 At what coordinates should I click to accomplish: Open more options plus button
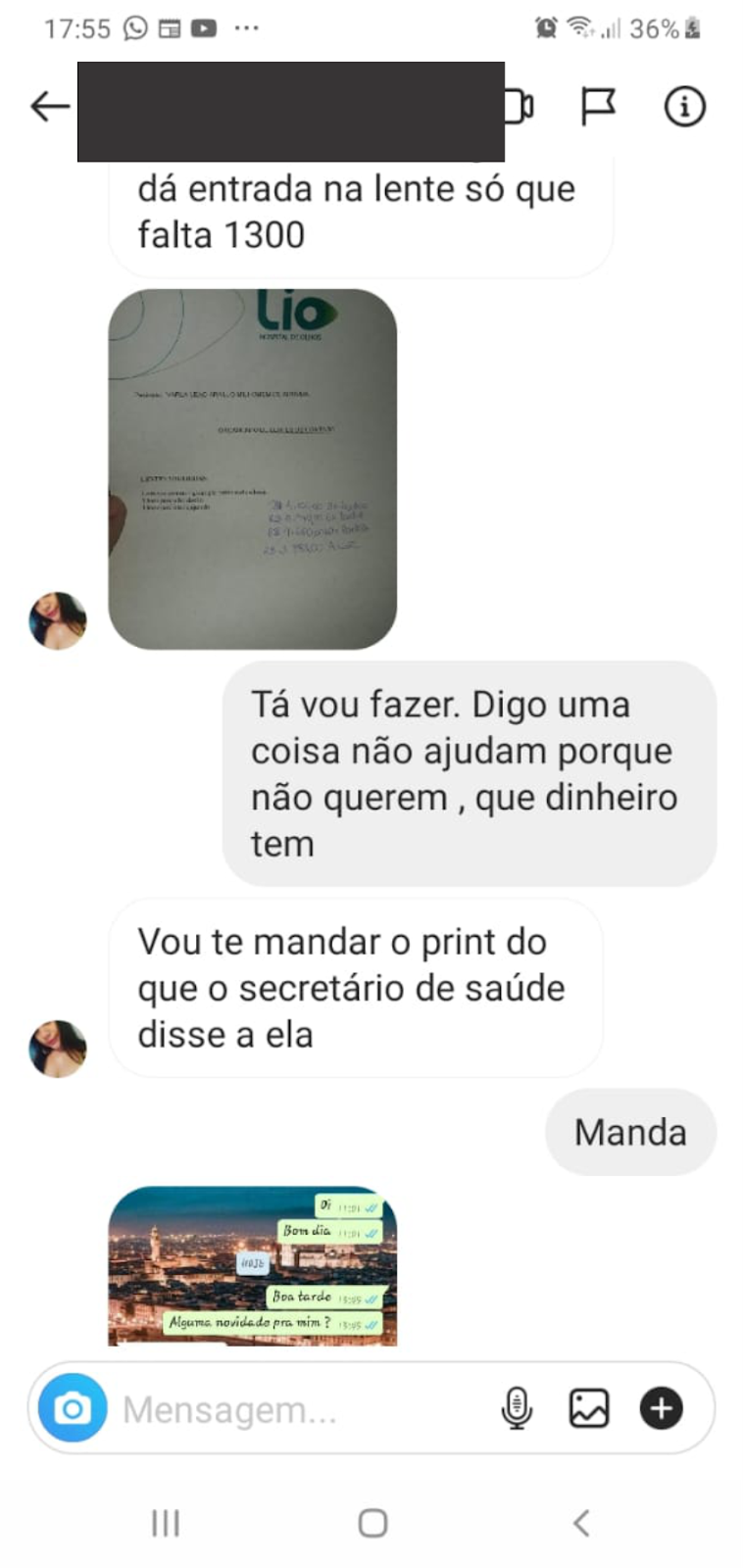pyautogui.click(x=662, y=1409)
